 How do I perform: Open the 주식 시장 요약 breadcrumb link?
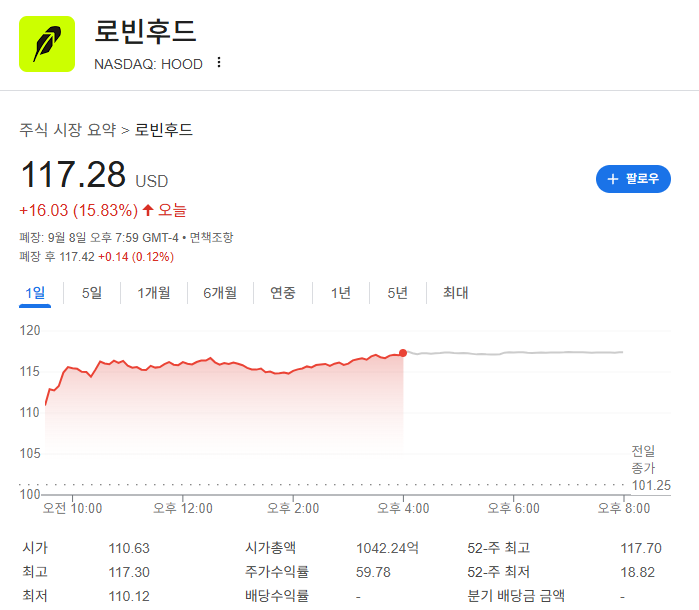67,130
